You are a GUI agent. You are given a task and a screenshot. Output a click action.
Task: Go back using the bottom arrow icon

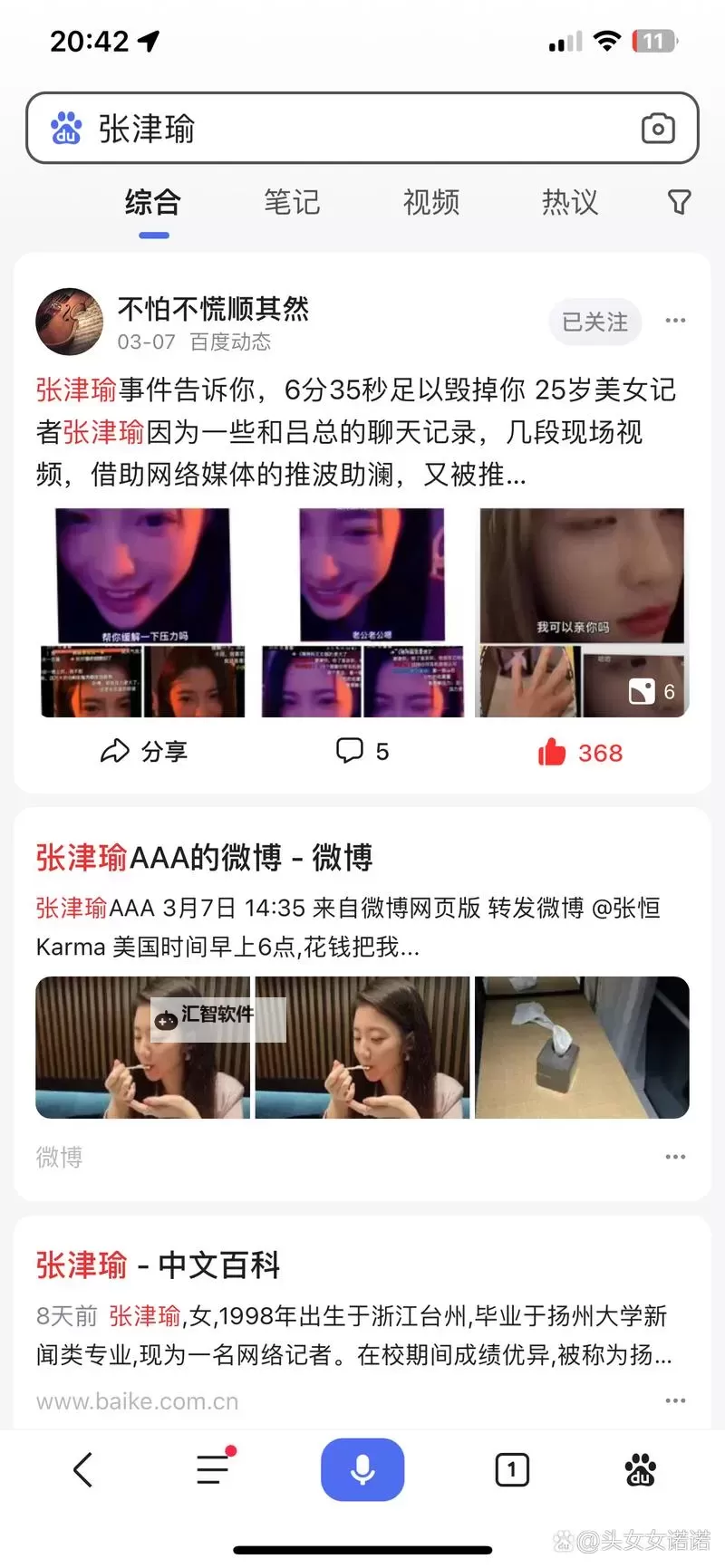point(83,1470)
